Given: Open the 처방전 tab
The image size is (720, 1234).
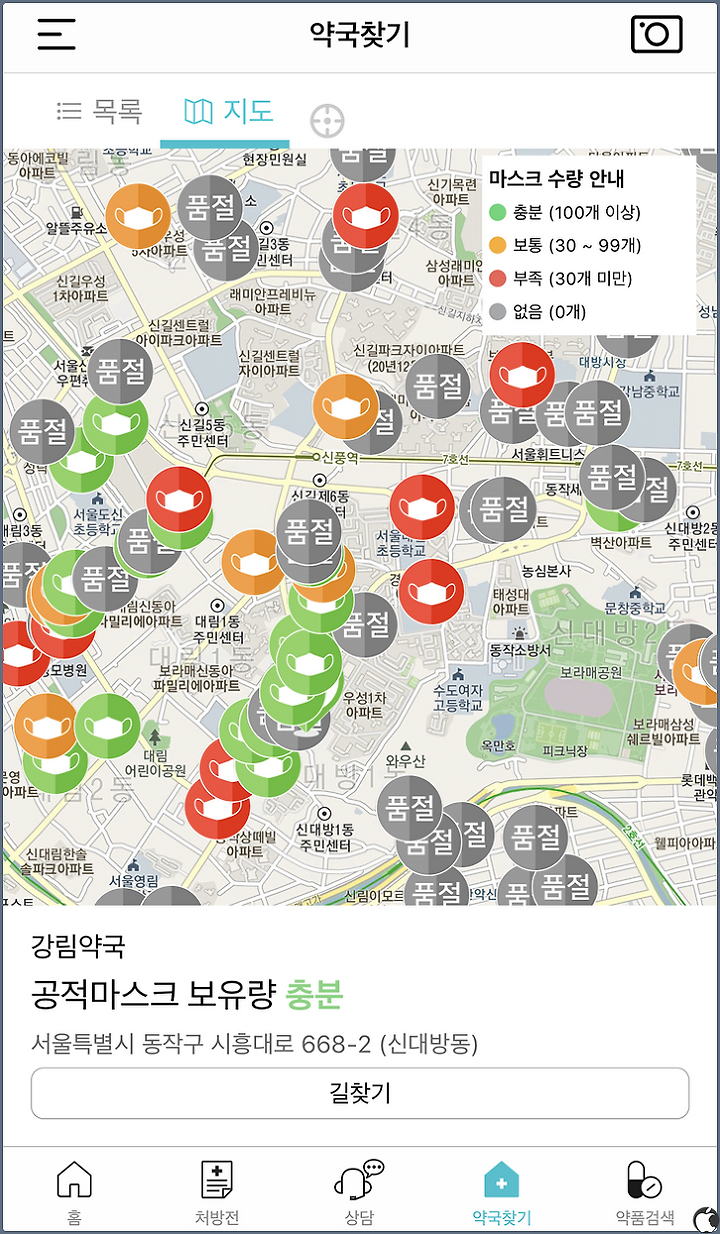Looking at the screenshot, I should pos(217,1192).
